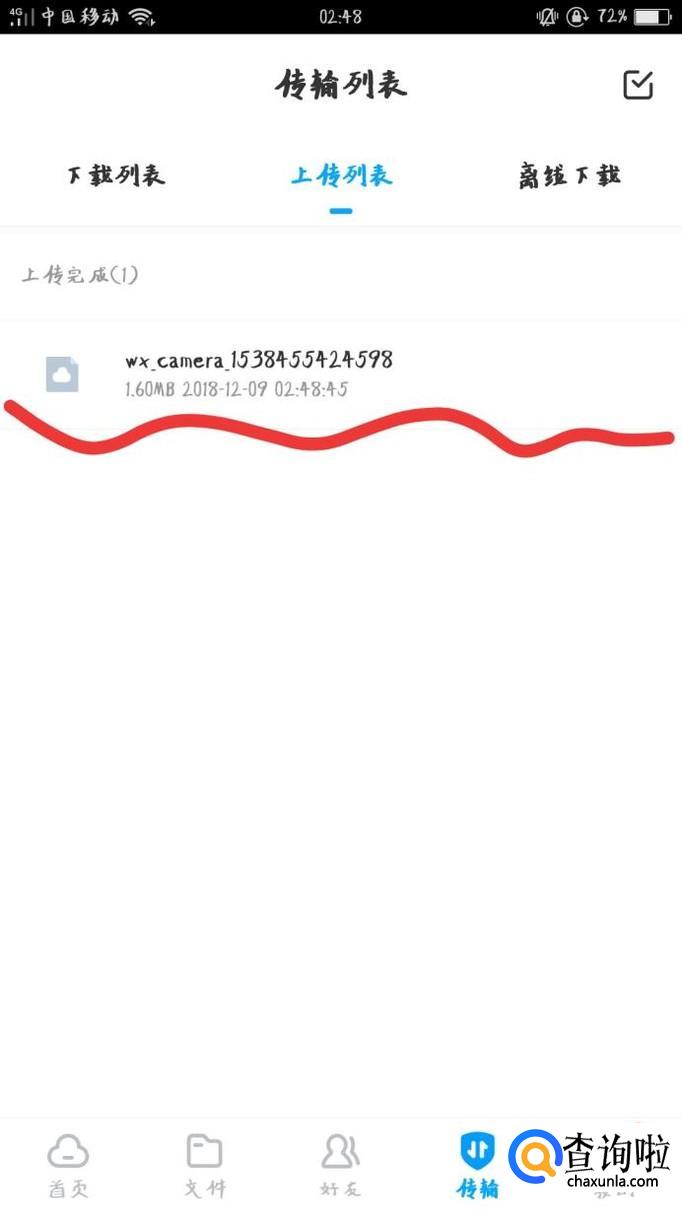This screenshot has width=682, height=1212.
Task: Go to the 首页 home tab
Action: tap(68, 1165)
